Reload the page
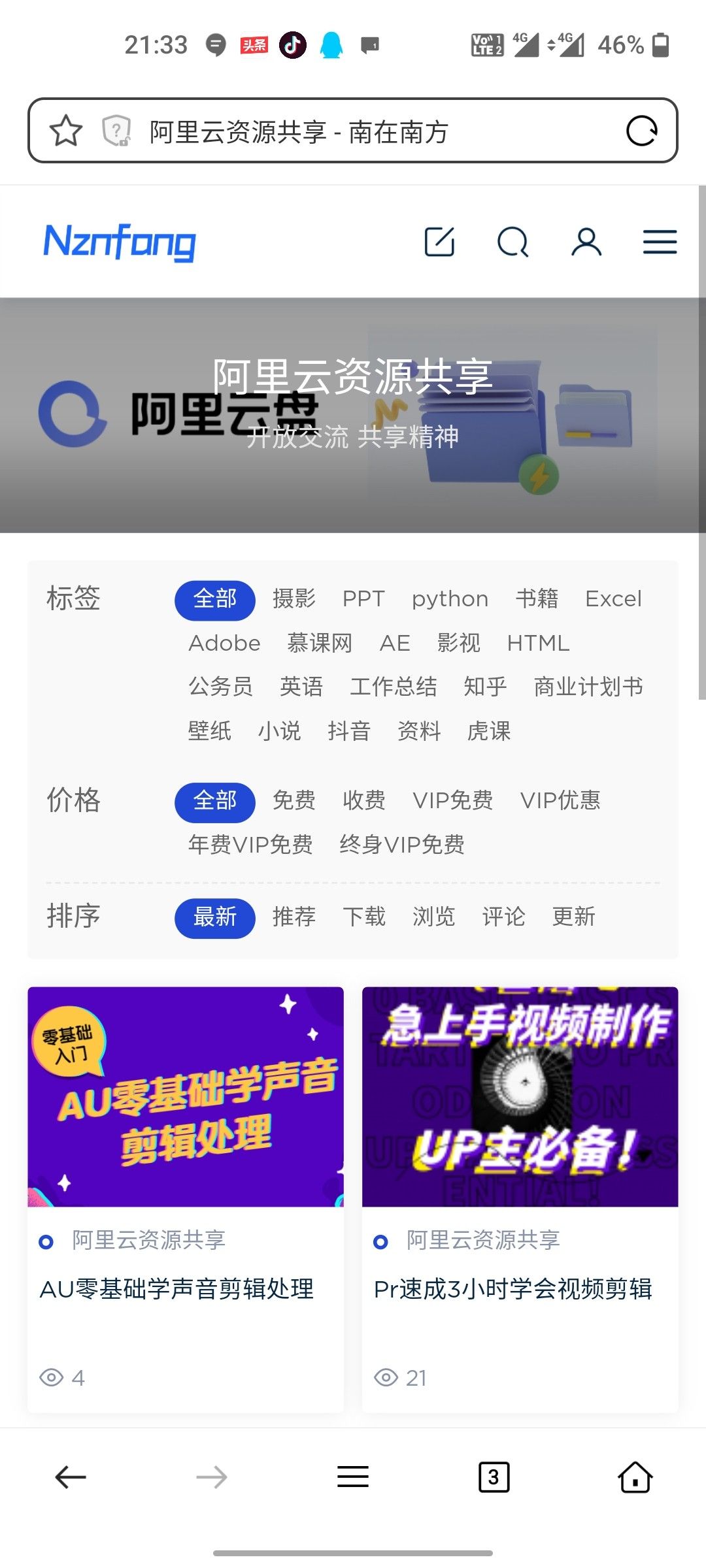 (641, 131)
